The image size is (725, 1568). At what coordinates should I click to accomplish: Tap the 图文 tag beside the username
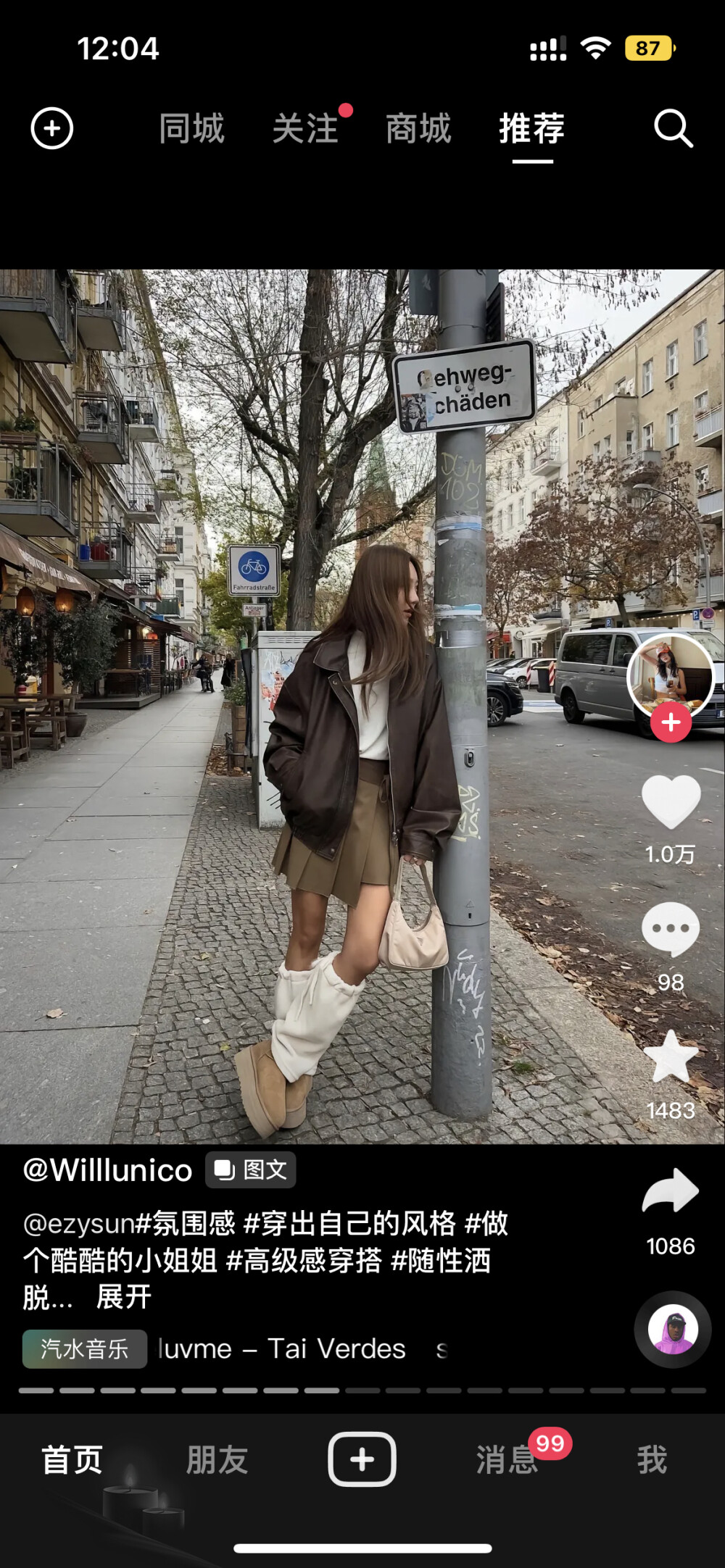(251, 1170)
